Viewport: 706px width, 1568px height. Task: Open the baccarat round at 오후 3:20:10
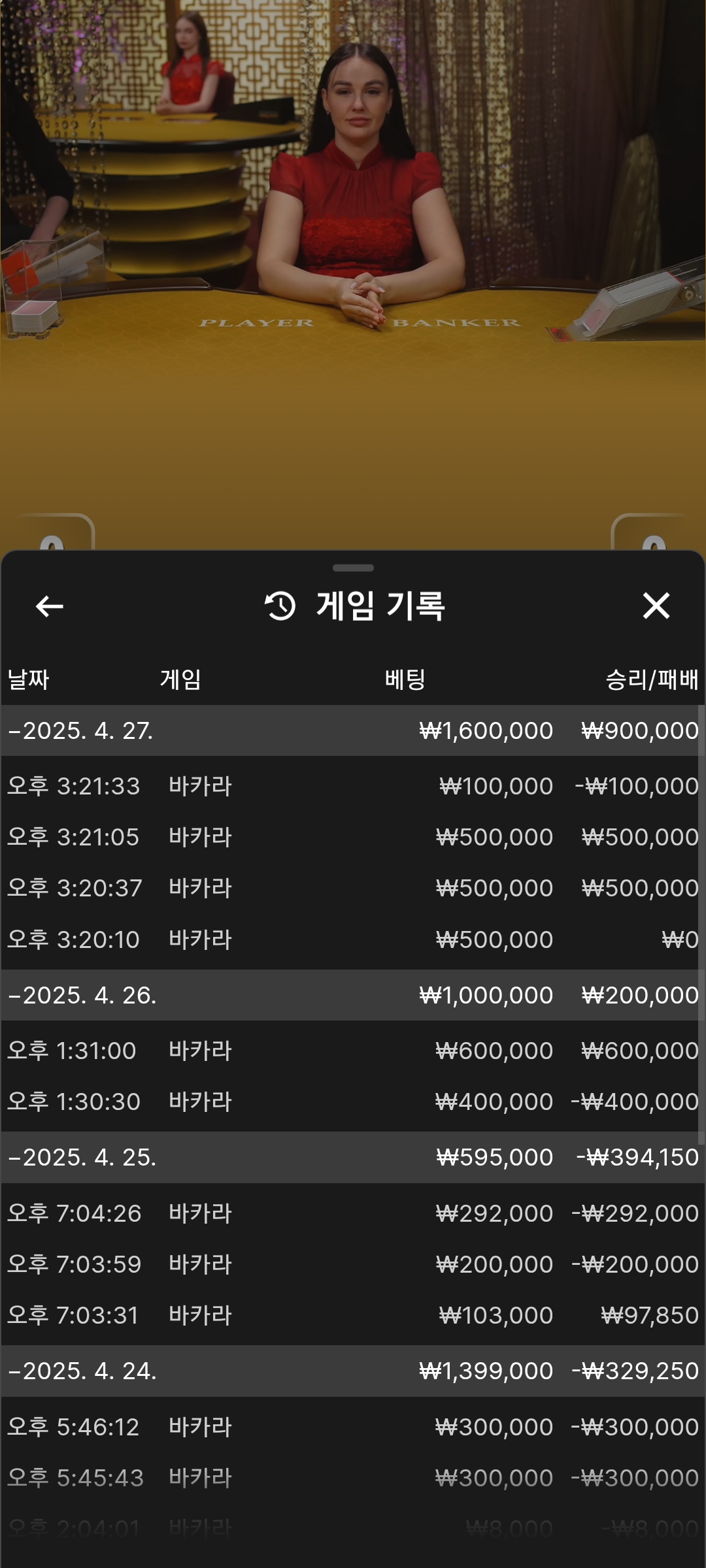click(x=353, y=939)
